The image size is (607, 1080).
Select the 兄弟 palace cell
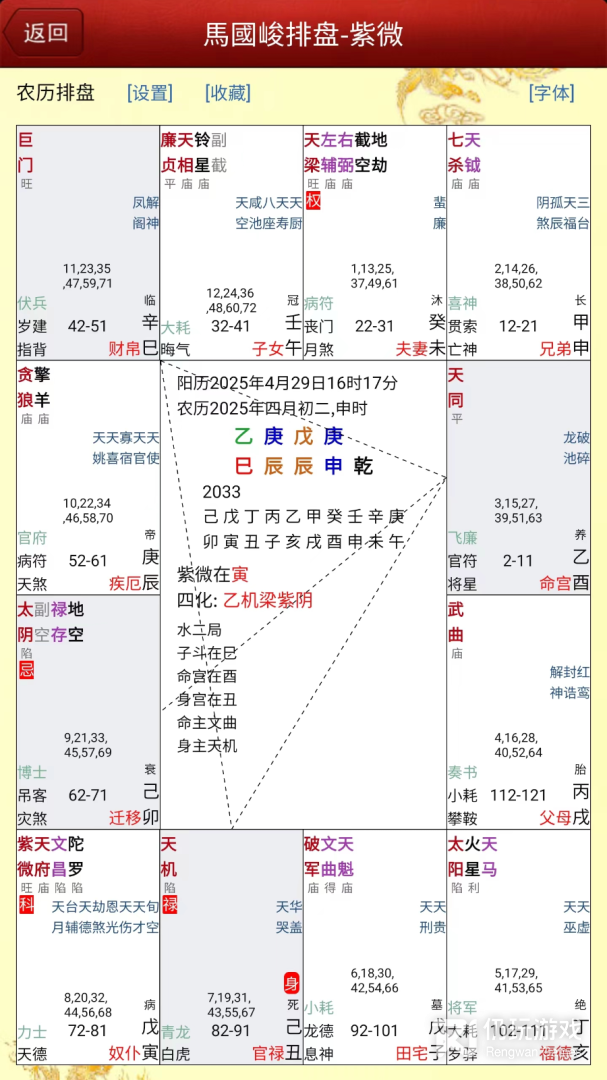[519, 242]
